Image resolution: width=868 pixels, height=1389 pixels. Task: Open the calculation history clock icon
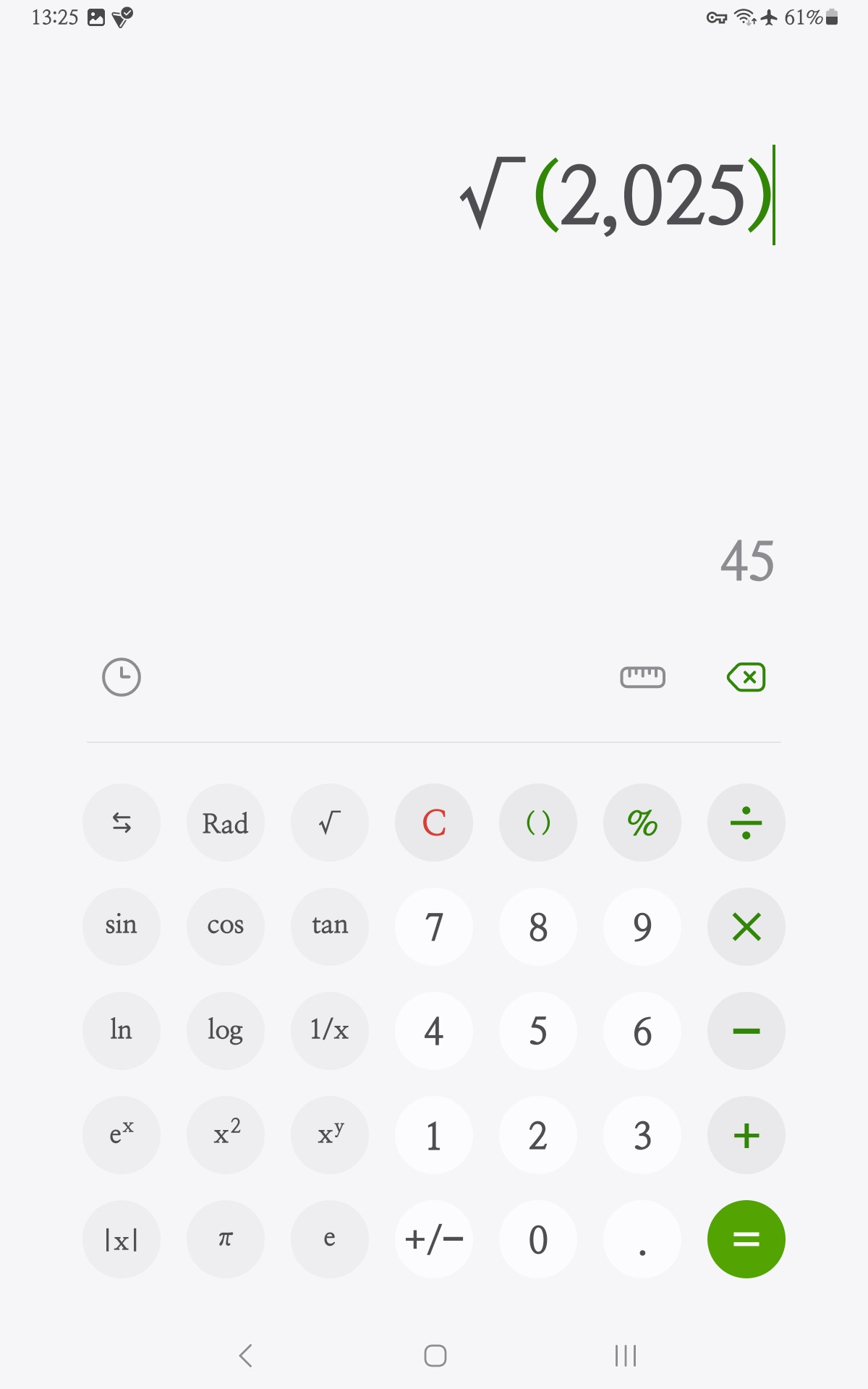122,677
